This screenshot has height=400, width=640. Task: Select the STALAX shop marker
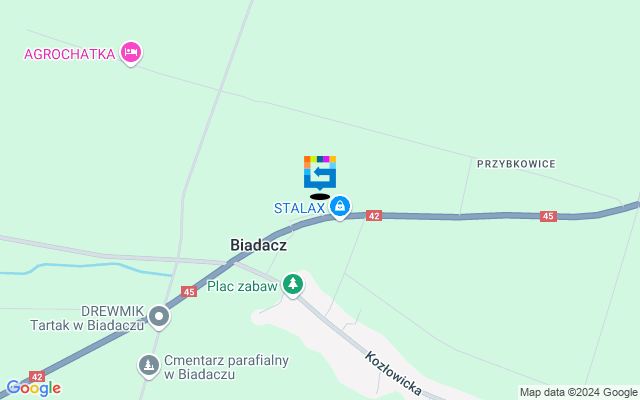pos(340,207)
